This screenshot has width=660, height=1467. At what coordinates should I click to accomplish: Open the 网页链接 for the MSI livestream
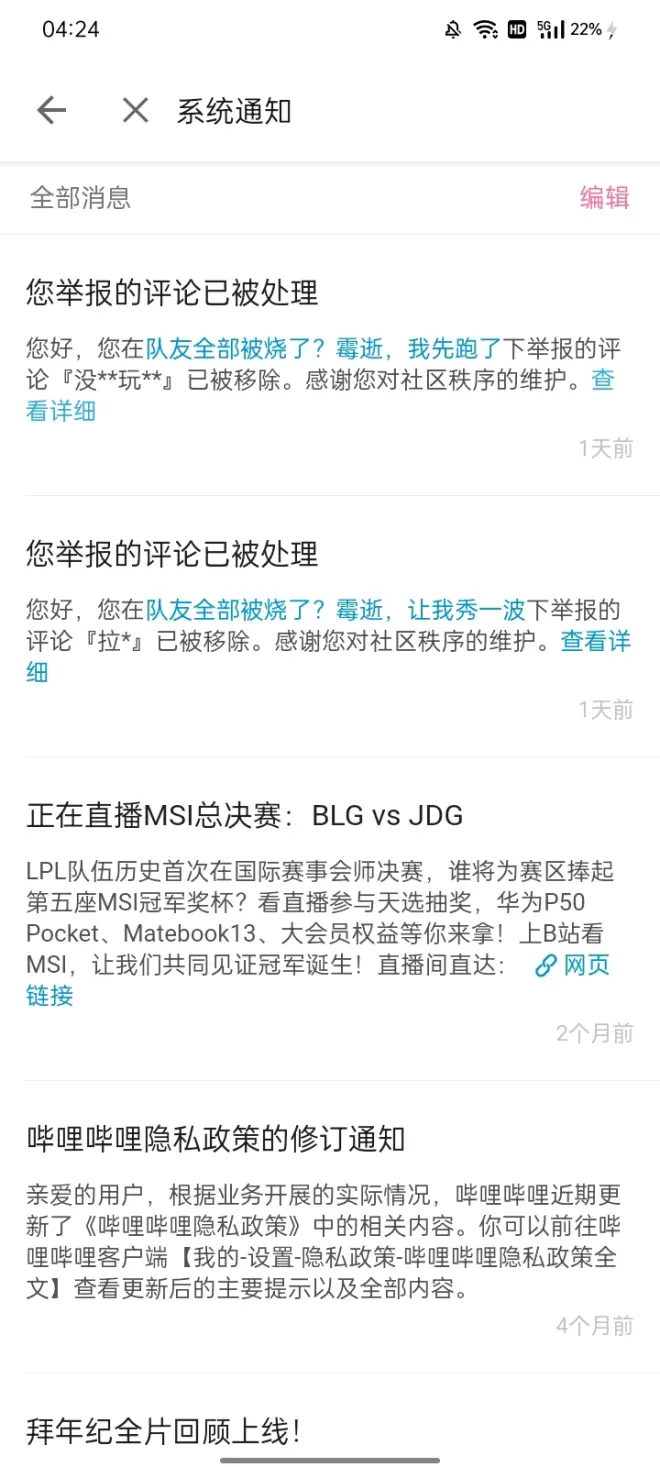pyautogui.click(x=572, y=966)
